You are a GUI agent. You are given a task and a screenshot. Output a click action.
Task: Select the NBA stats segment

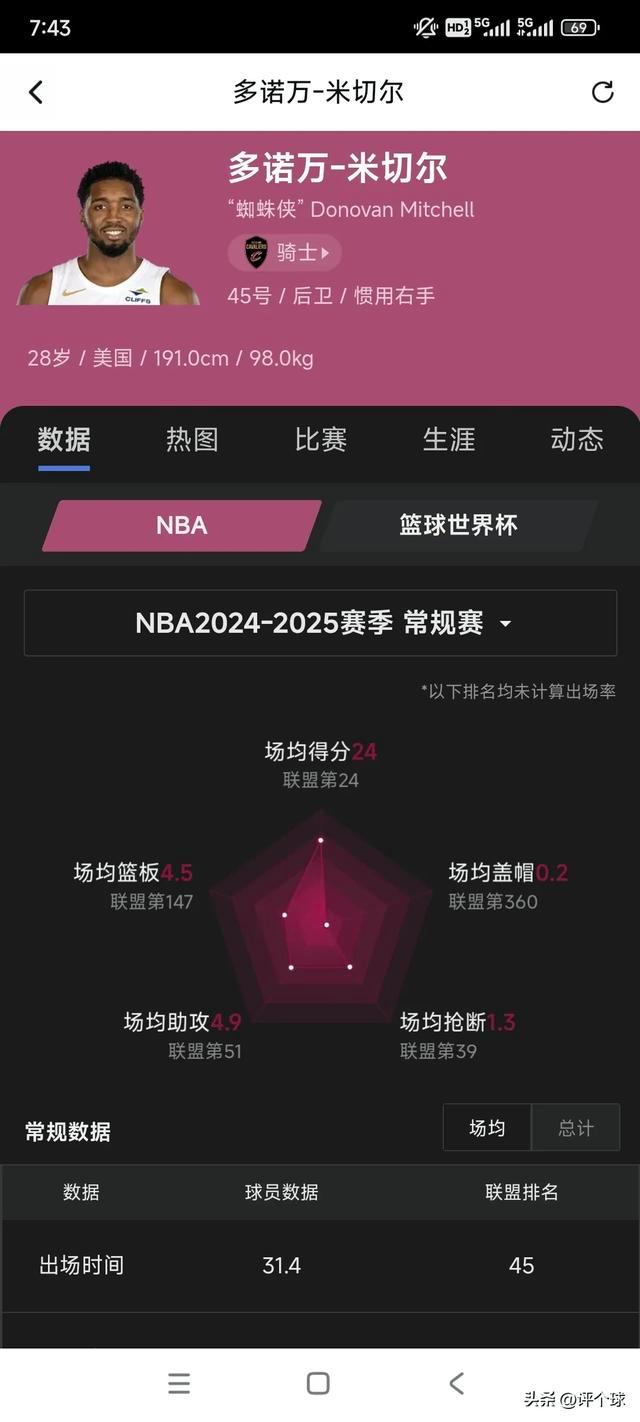[x=182, y=526]
